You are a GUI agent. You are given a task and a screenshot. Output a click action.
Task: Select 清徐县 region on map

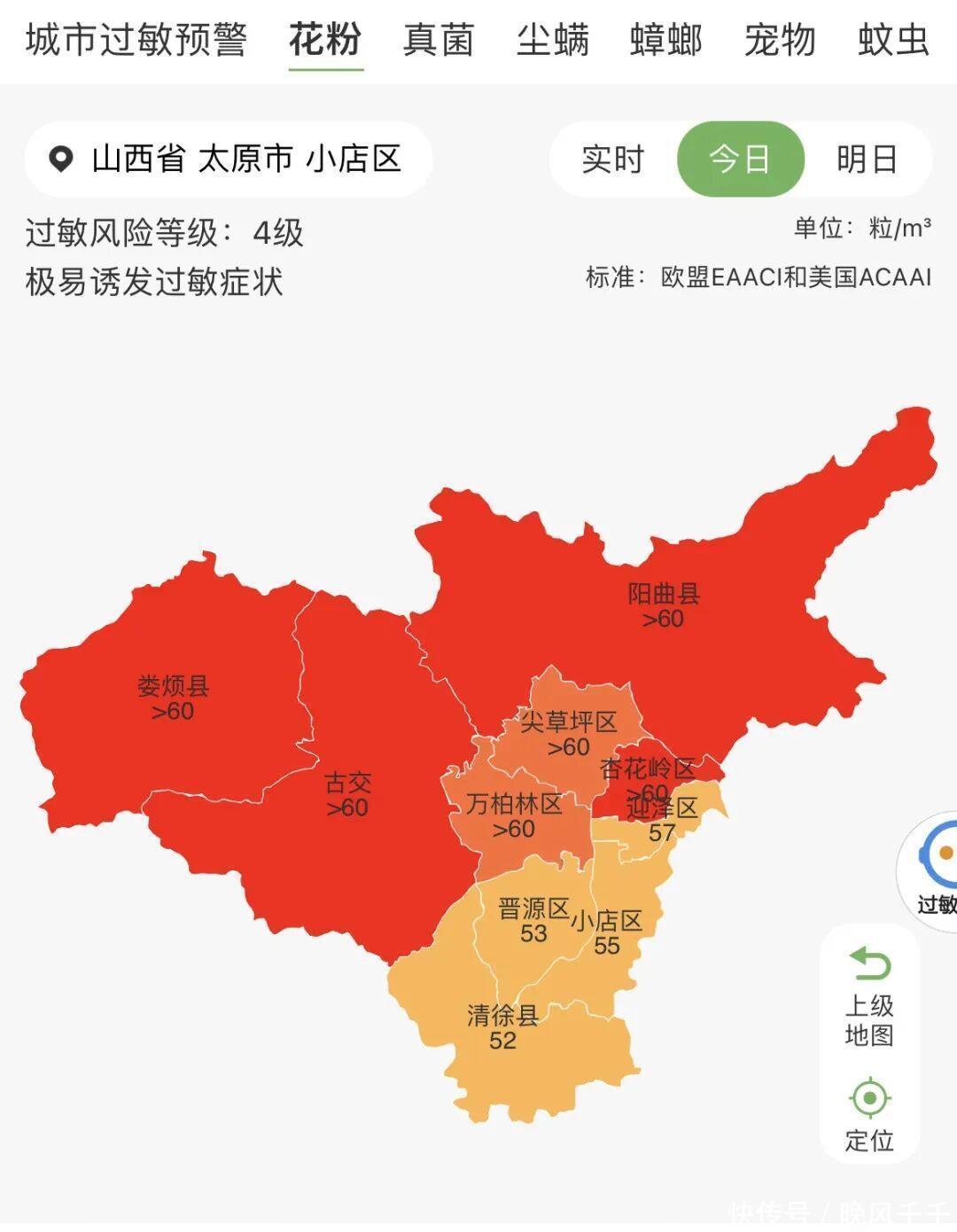[x=502, y=1027]
